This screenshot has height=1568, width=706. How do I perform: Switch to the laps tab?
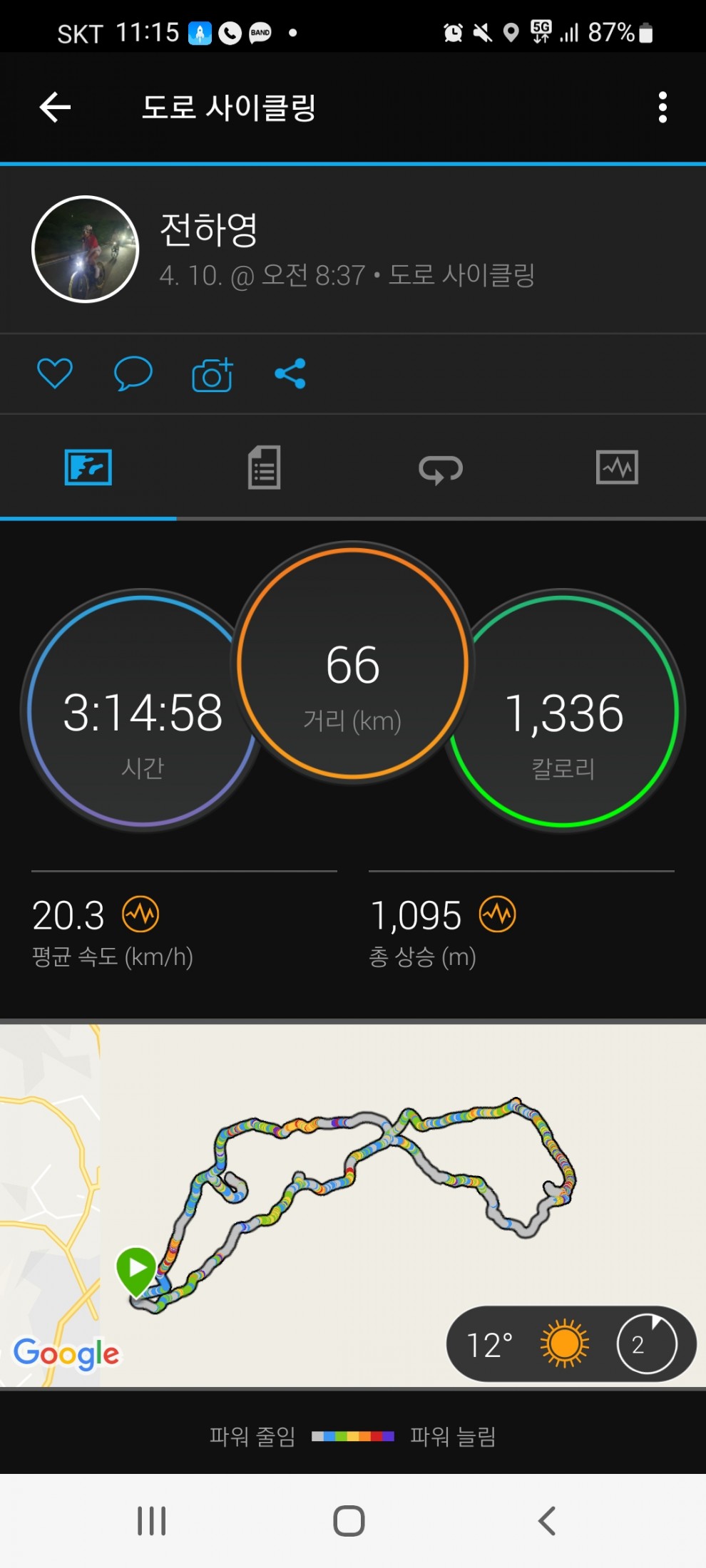[441, 469]
